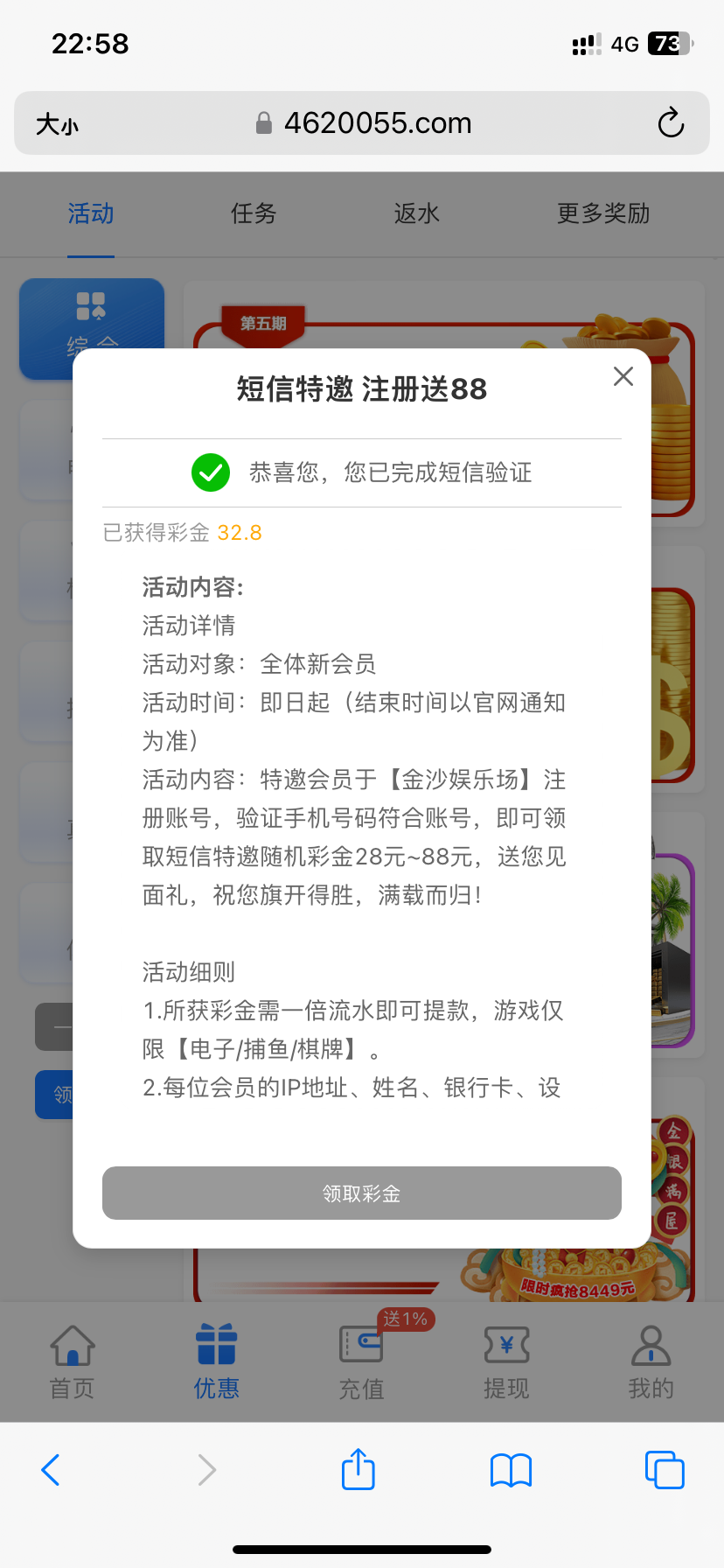This screenshot has height=1568, width=724.
Task: Switch to the 返水 top tab
Action: [x=416, y=213]
